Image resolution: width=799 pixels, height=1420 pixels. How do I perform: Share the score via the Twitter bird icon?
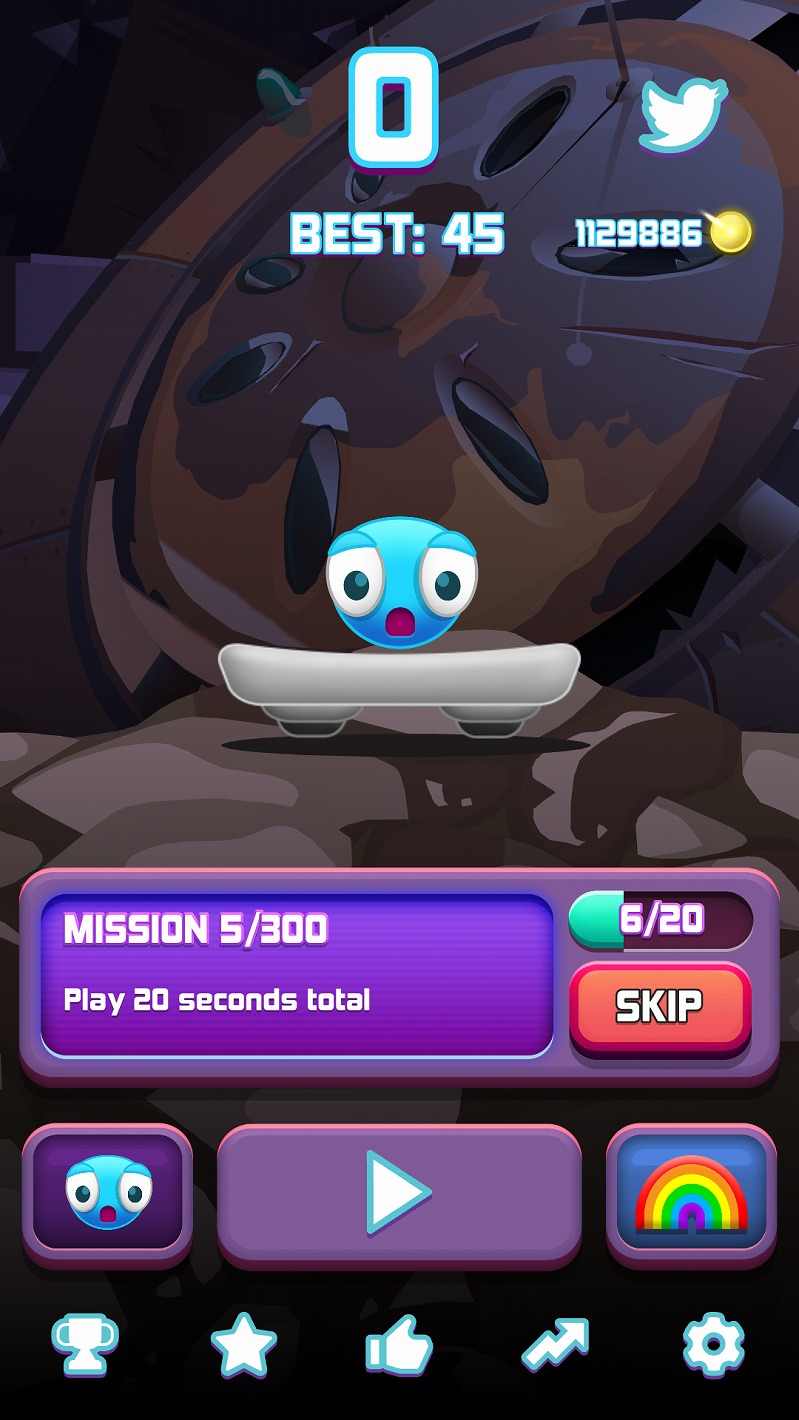pyautogui.click(x=683, y=114)
